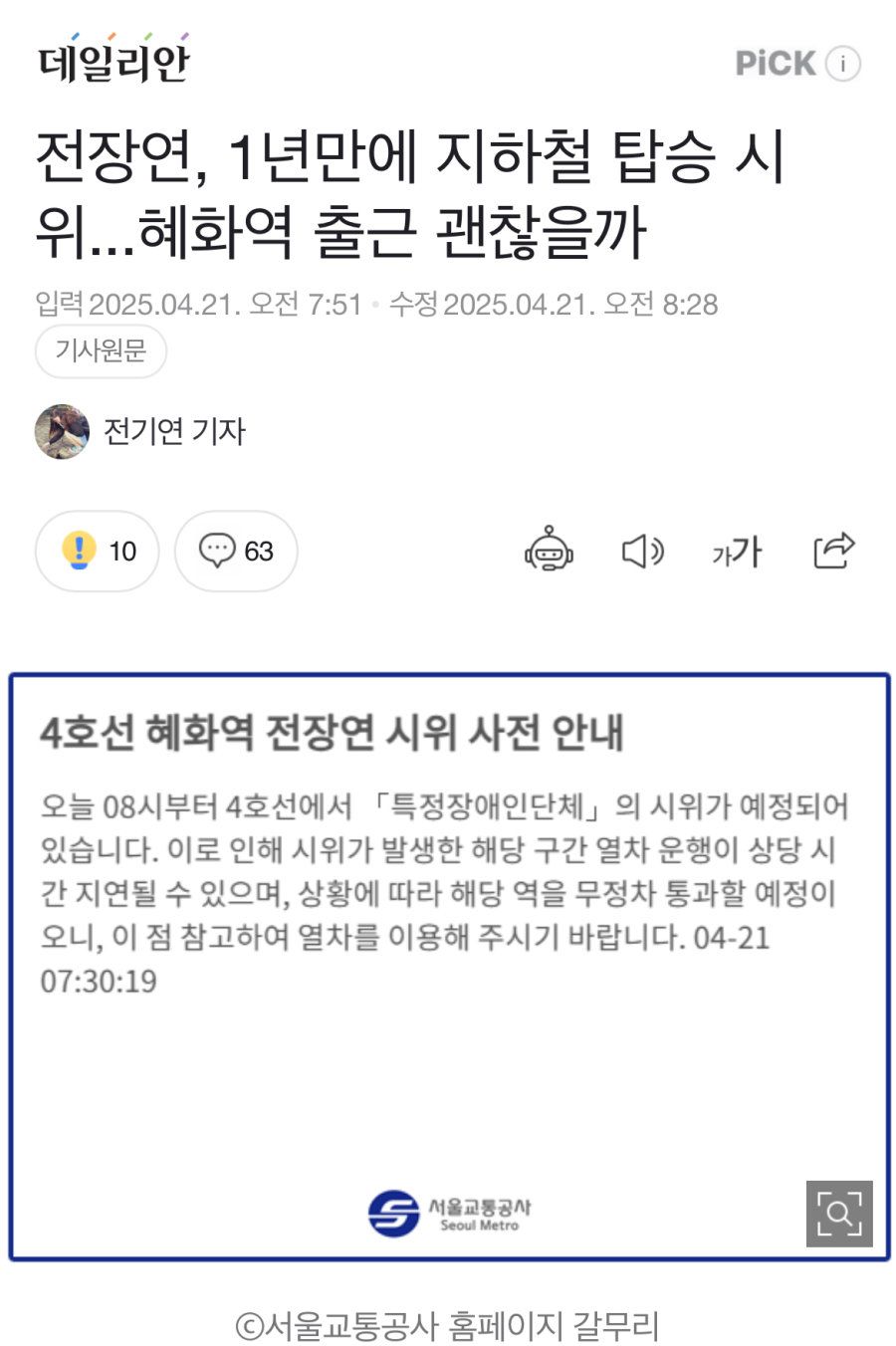
Task: Open the 데일리안 publisher page
Action: tap(112, 62)
